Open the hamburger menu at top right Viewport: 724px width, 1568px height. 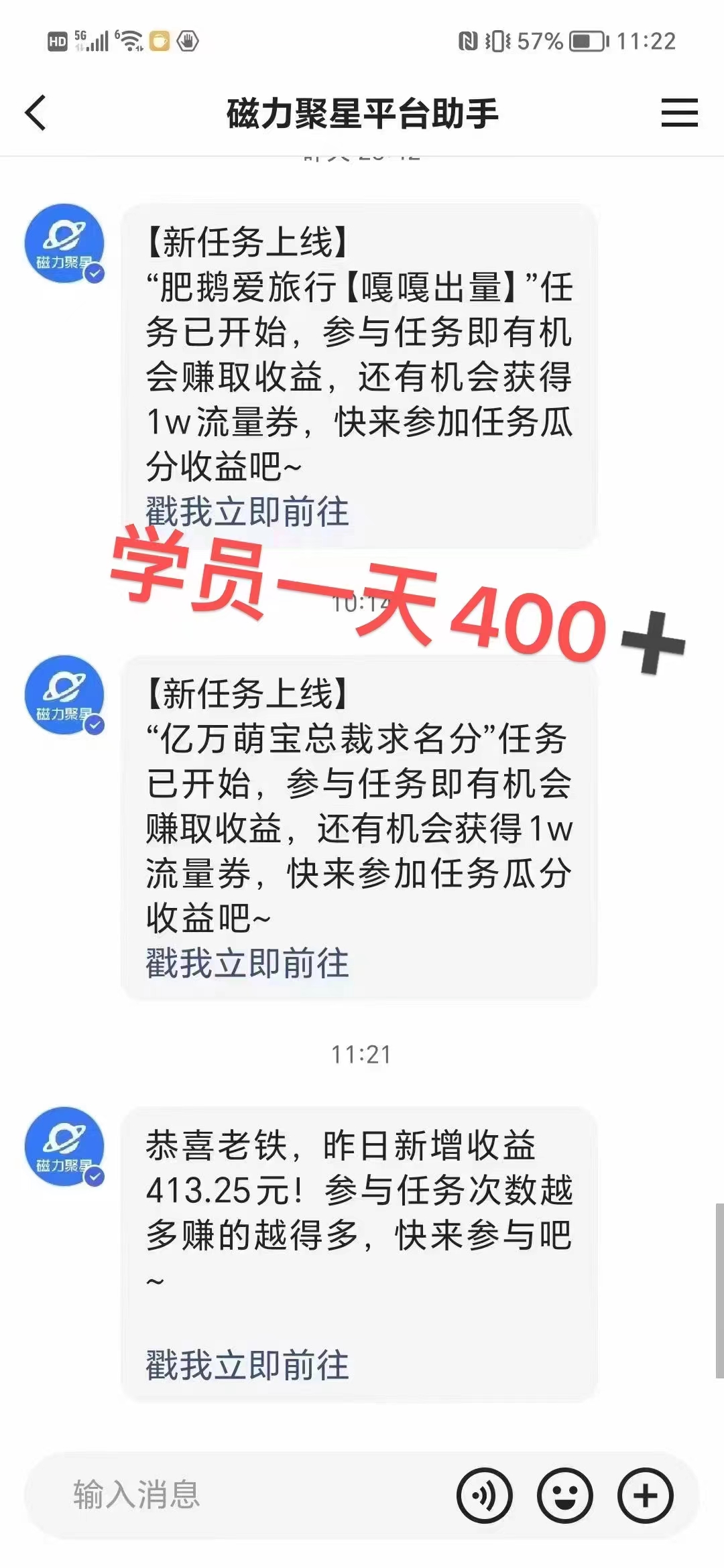click(679, 114)
